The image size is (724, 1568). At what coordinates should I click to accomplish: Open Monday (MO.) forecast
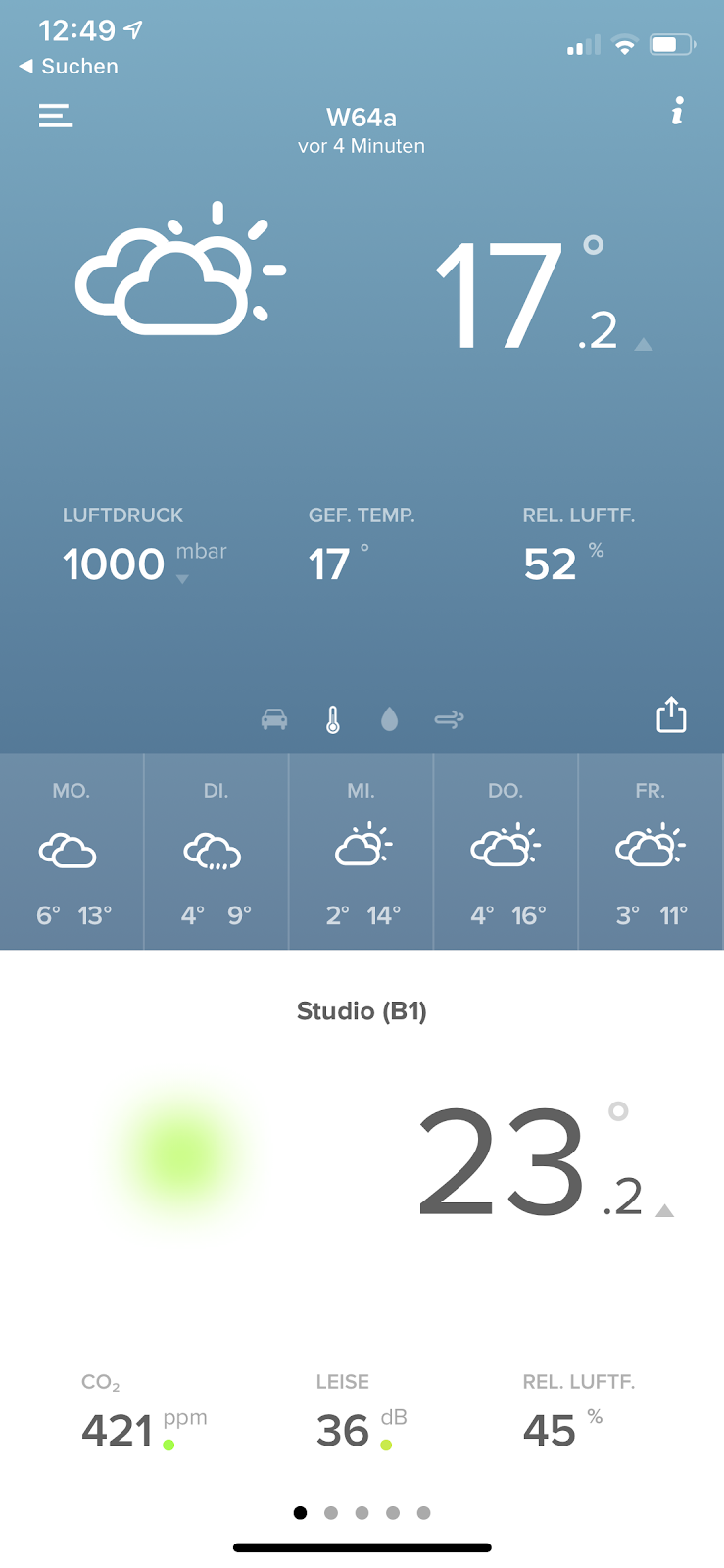(72, 851)
